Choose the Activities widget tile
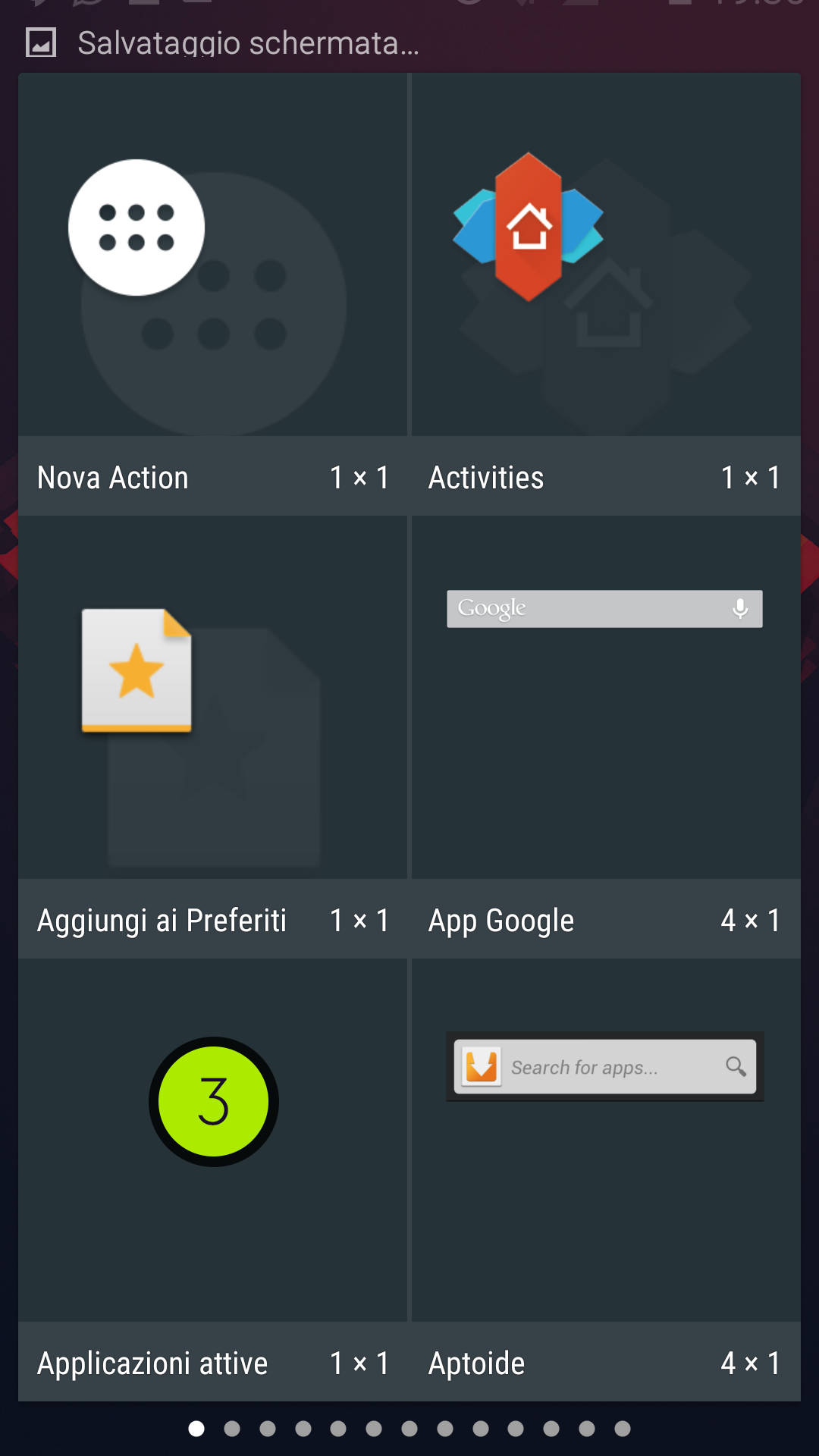 coord(606,294)
